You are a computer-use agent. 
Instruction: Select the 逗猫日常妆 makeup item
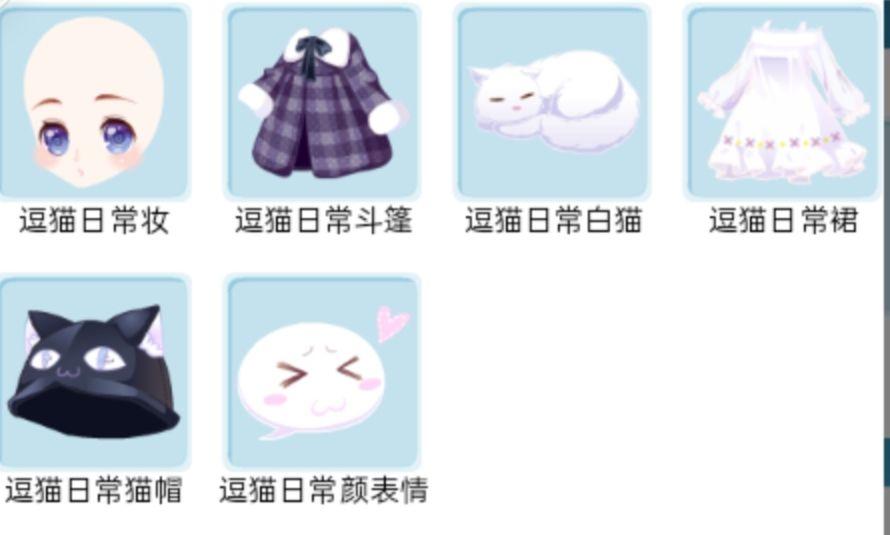[94, 102]
